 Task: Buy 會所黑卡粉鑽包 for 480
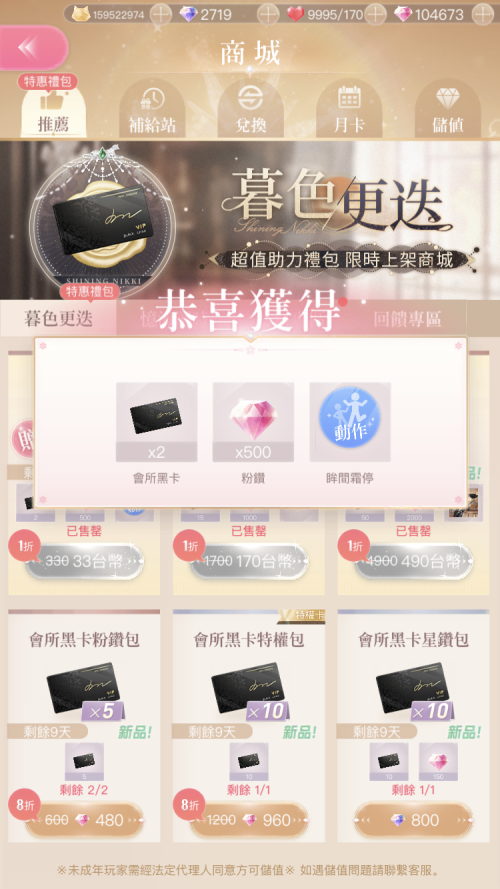point(84,820)
